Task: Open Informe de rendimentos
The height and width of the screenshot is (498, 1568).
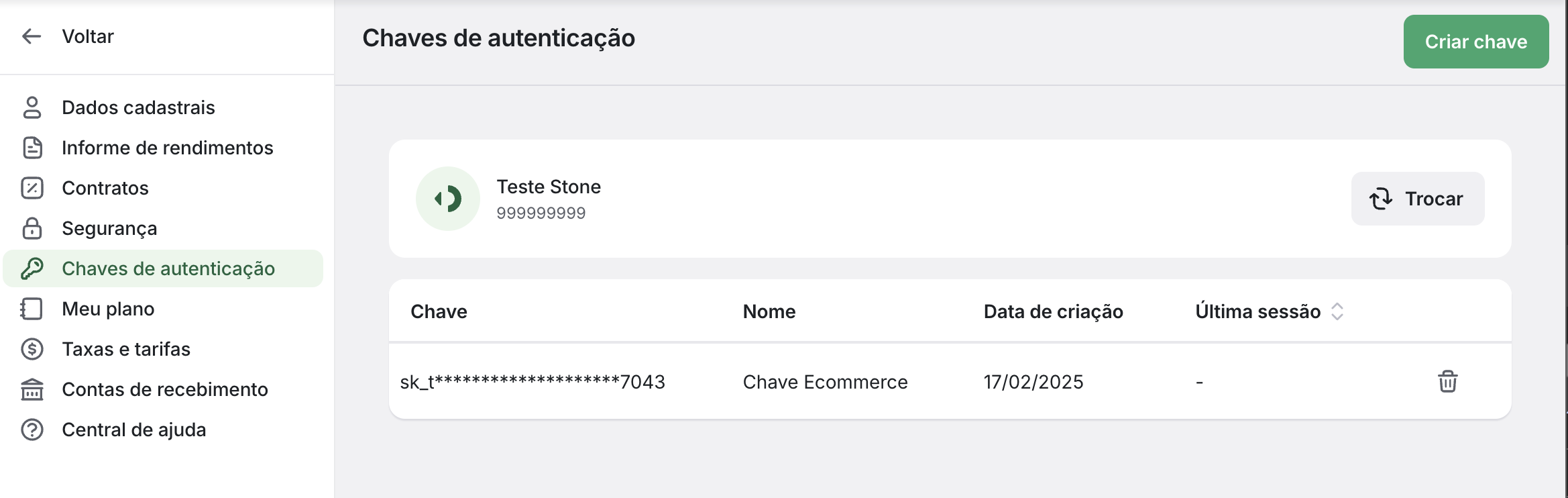Action: point(167,148)
